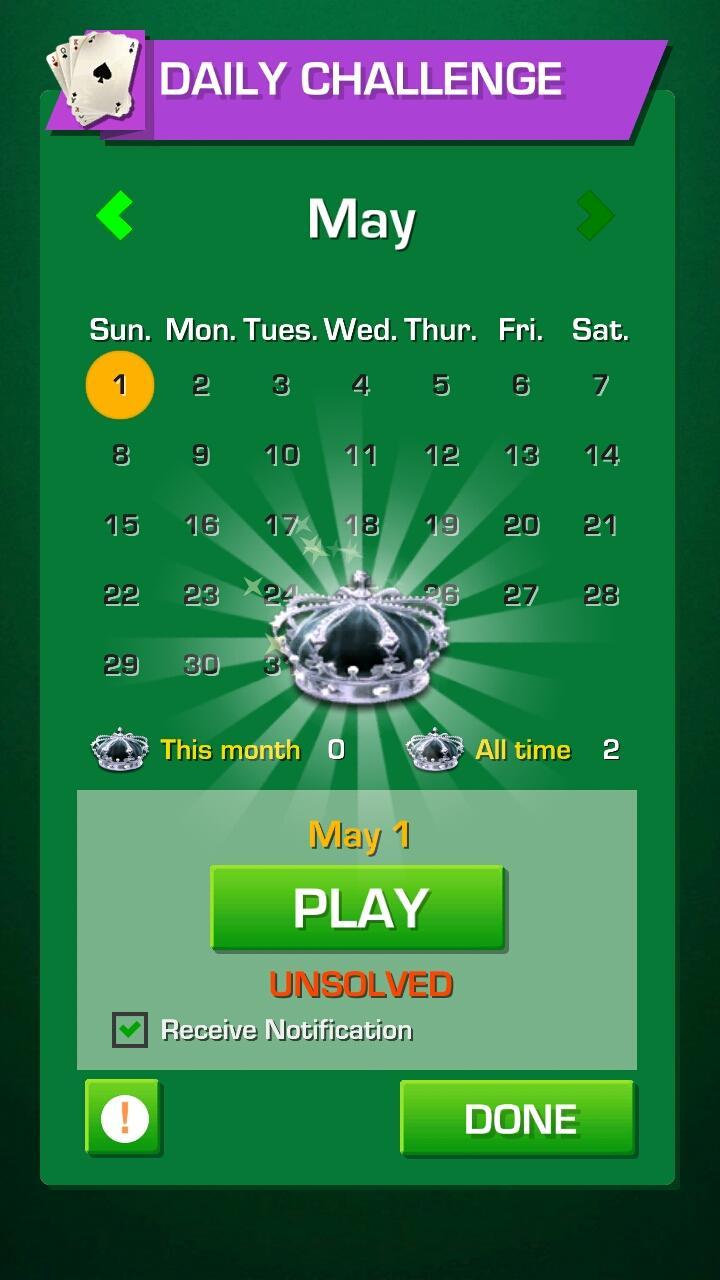The width and height of the screenshot is (720, 1280).
Task: Tap the DONE button
Action: coord(518,1118)
